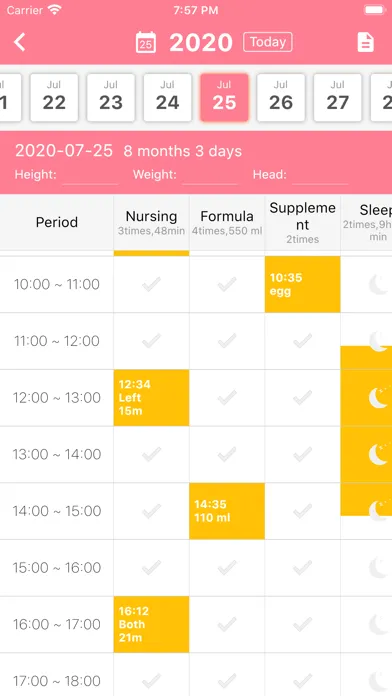The height and width of the screenshot is (696, 392).
Task: Open the sleep block at 13:00 ~ 14:00
Action: (366, 455)
